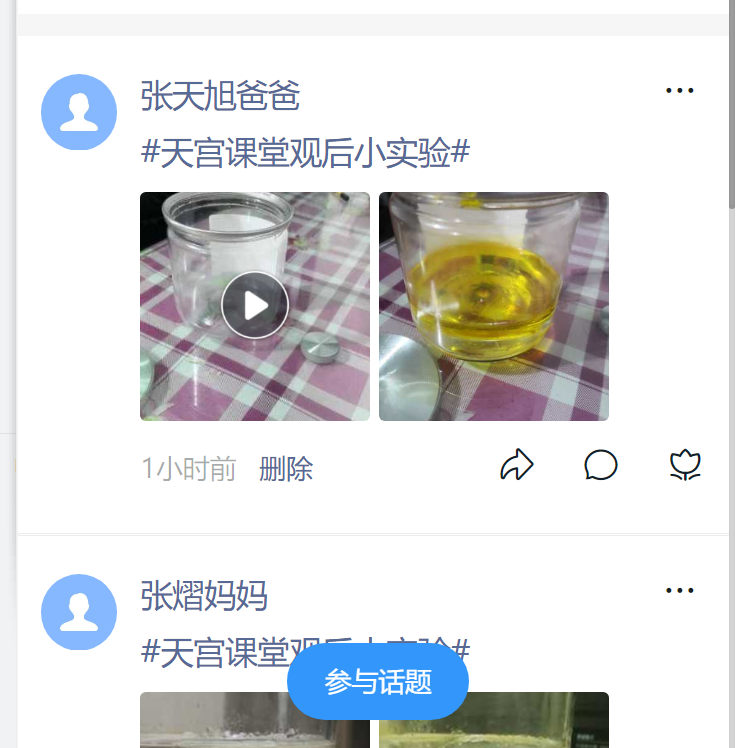View the yellow liquid photo thumbnail

coord(493,306)
